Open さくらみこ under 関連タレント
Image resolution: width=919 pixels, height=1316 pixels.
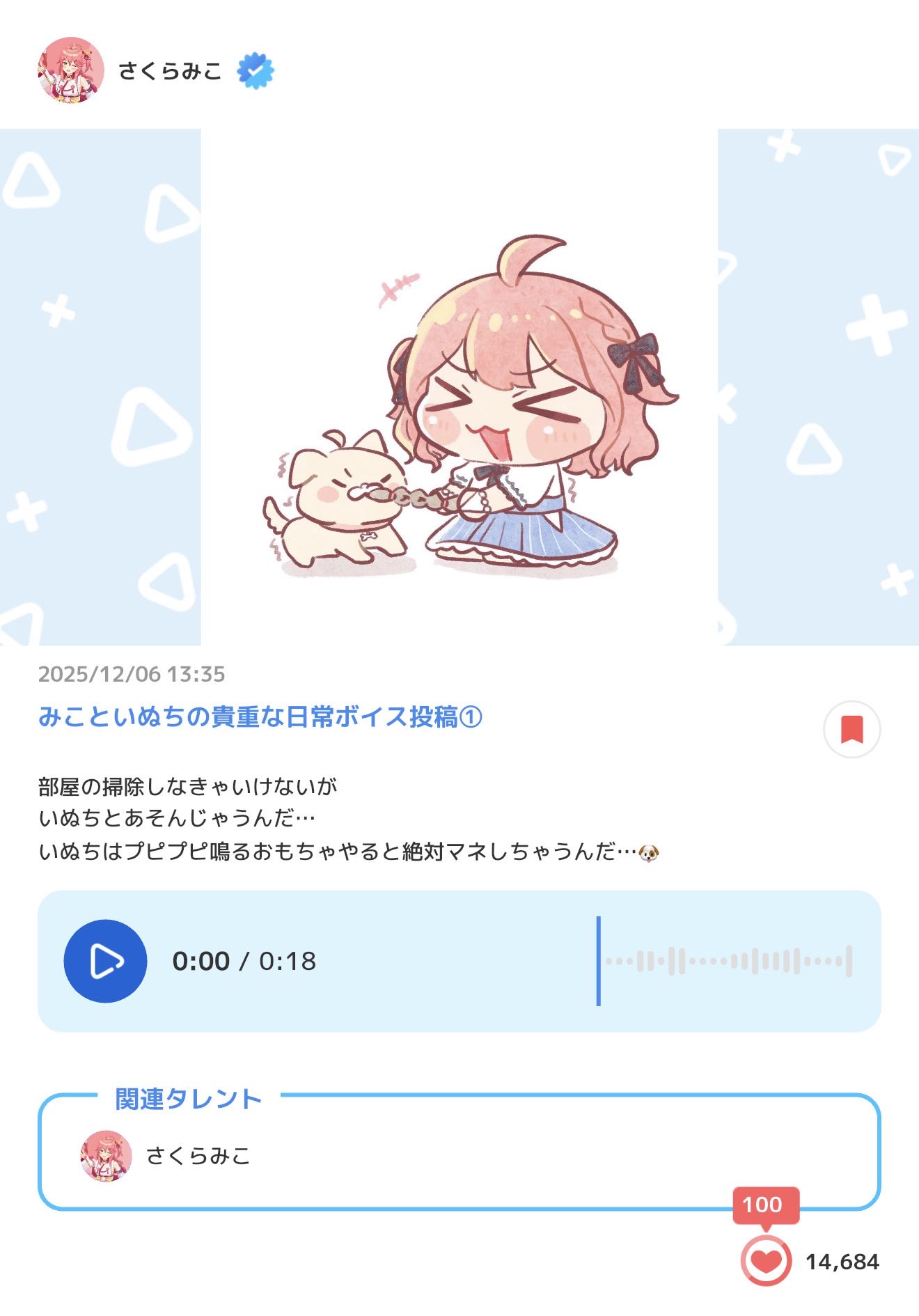point(198,1156)
